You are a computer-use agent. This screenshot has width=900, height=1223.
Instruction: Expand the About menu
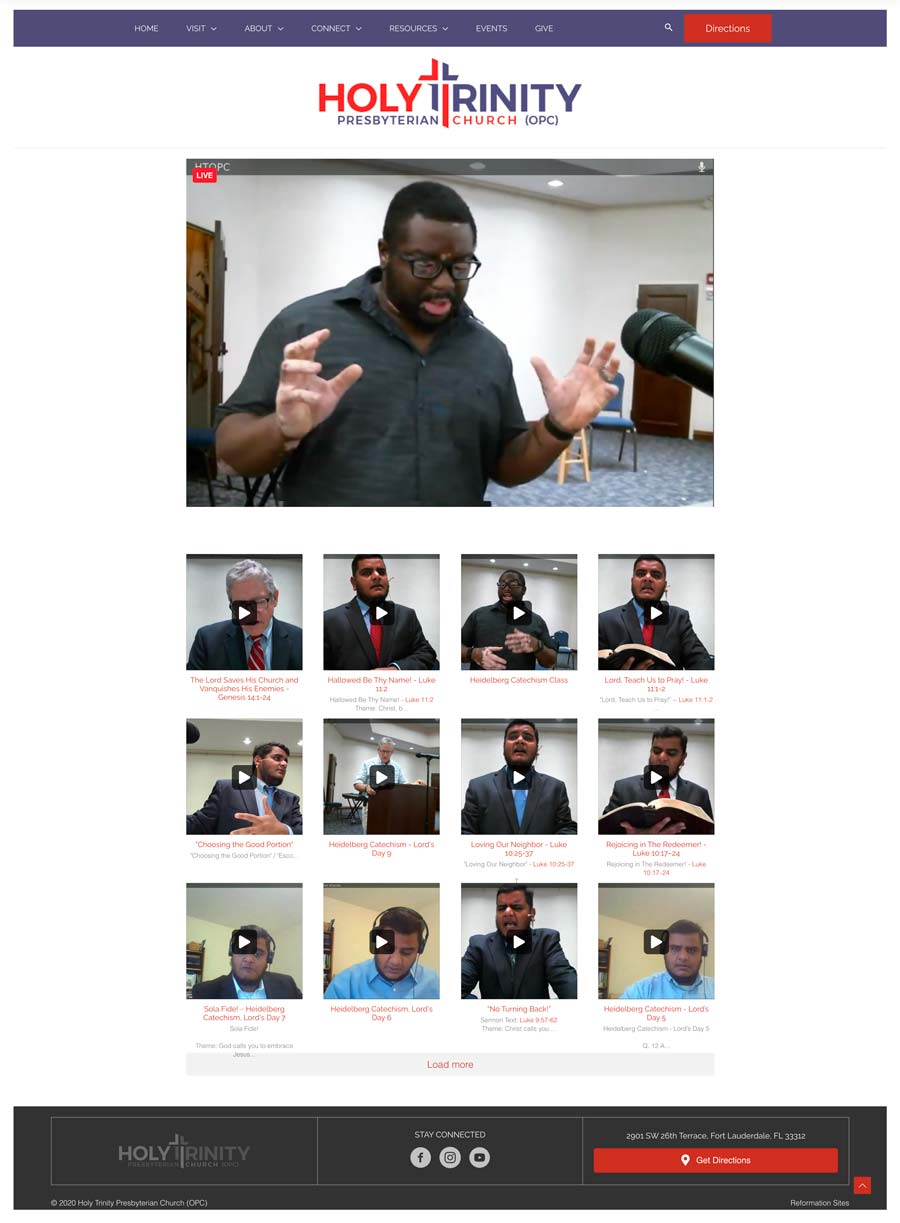pyautogui.click(x=264, y=28)
